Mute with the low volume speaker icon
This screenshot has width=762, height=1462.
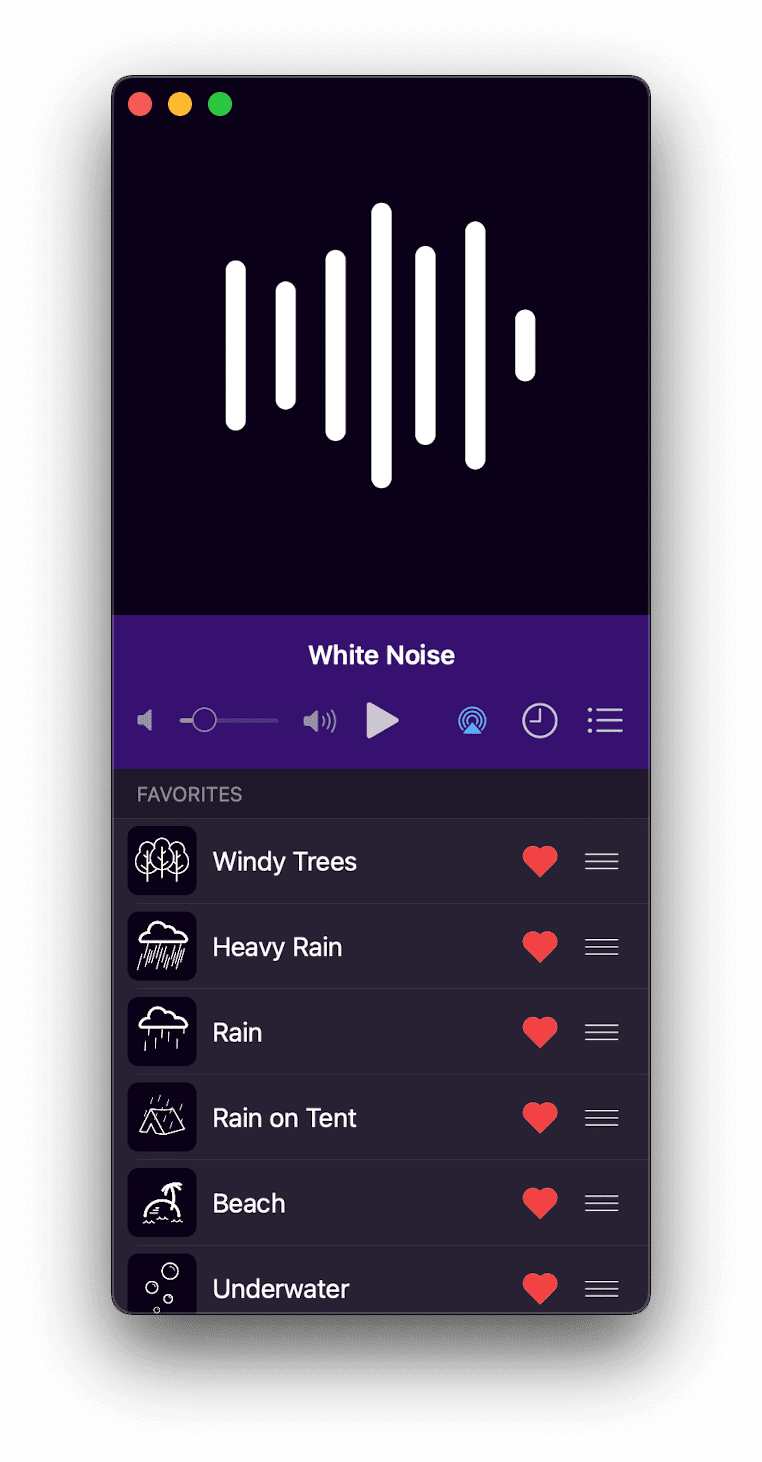(x=146, y=720)
